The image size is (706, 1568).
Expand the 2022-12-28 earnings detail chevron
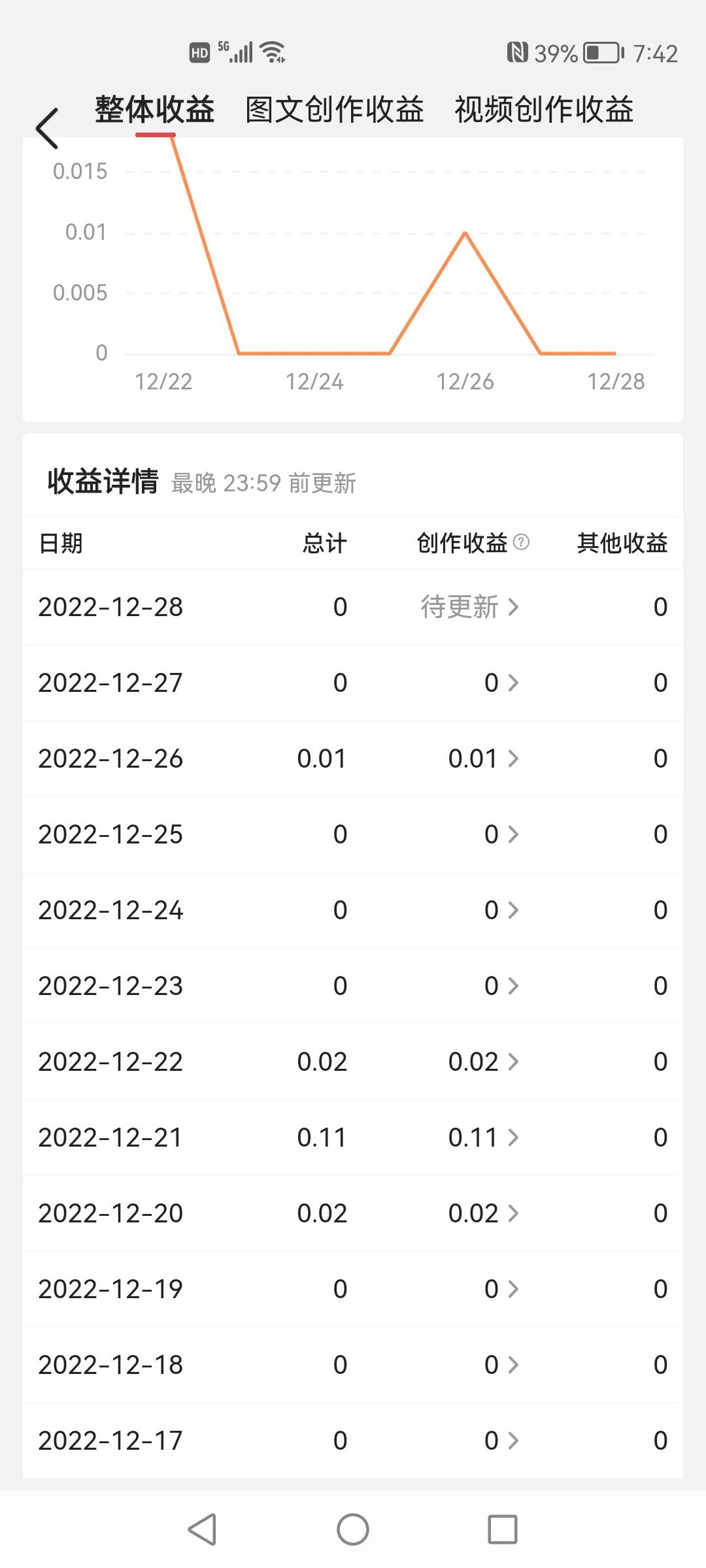pos(514,607)
